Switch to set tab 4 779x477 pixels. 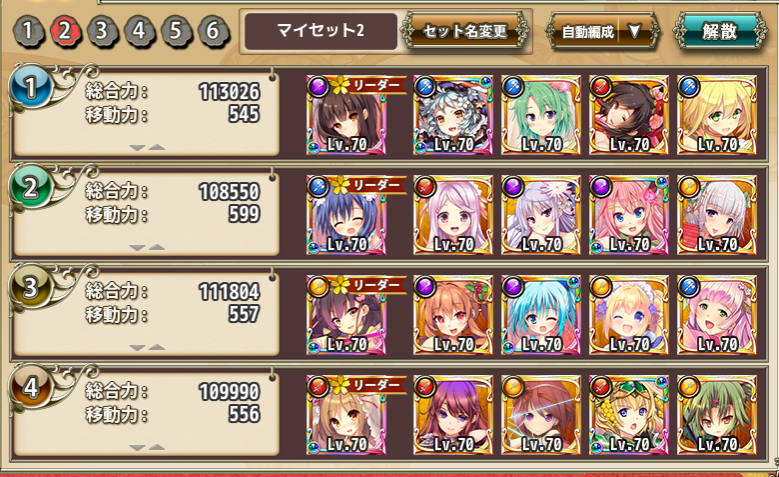coord(138,31)
